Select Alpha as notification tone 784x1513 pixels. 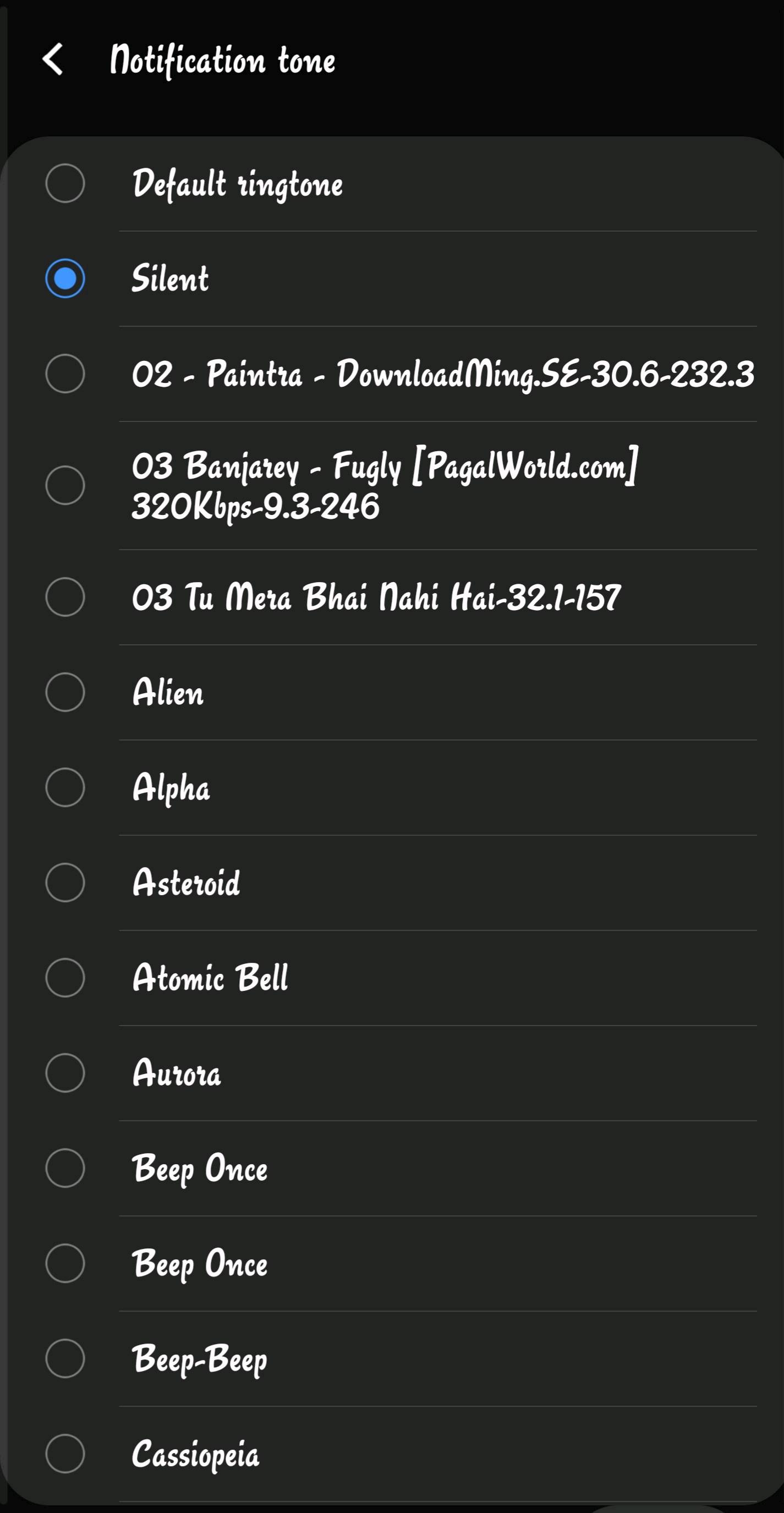(392, 788)
